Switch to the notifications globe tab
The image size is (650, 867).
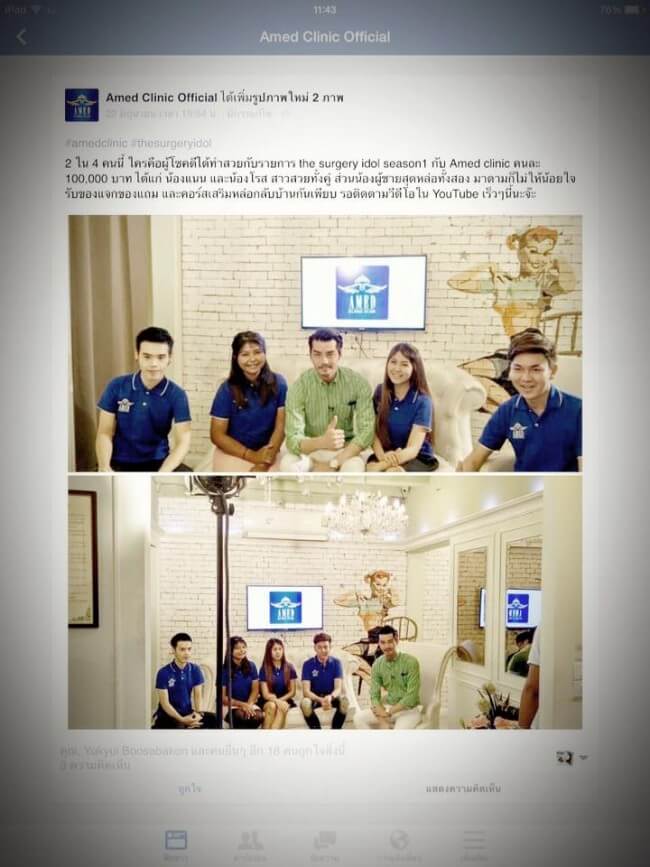[399, 845]
